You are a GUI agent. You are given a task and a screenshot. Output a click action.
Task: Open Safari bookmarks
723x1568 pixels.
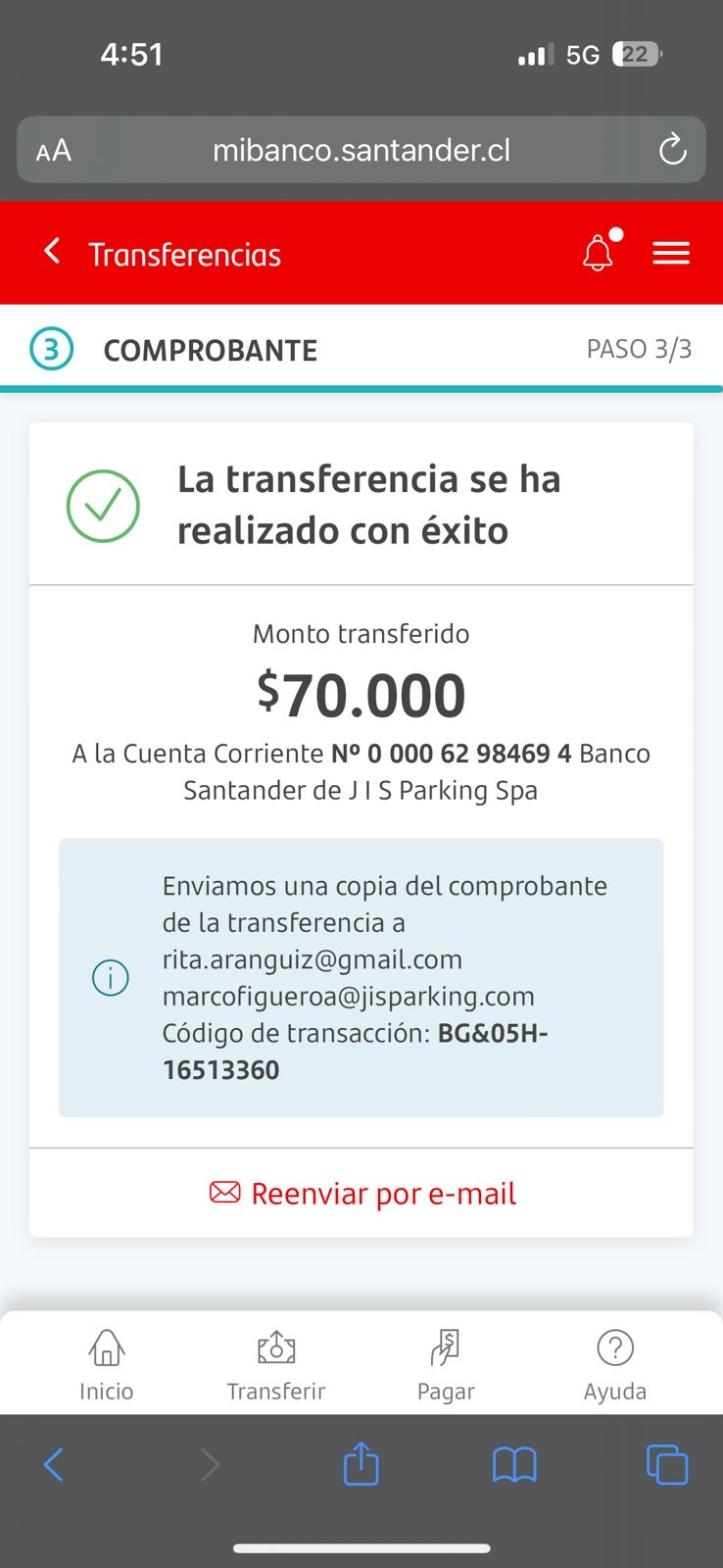514,1465
